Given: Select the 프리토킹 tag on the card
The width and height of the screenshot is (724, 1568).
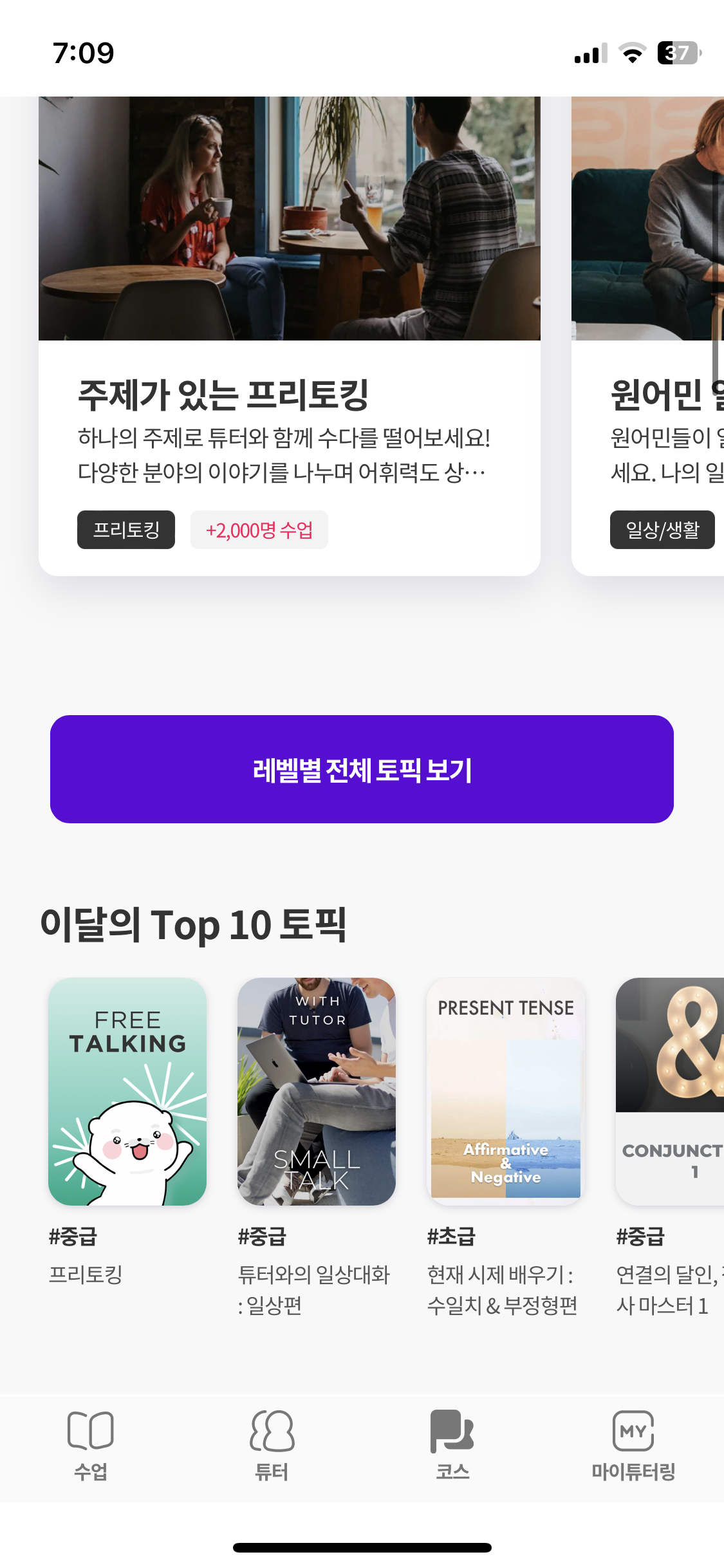Looking at the screenshot, I should point(125,530).
